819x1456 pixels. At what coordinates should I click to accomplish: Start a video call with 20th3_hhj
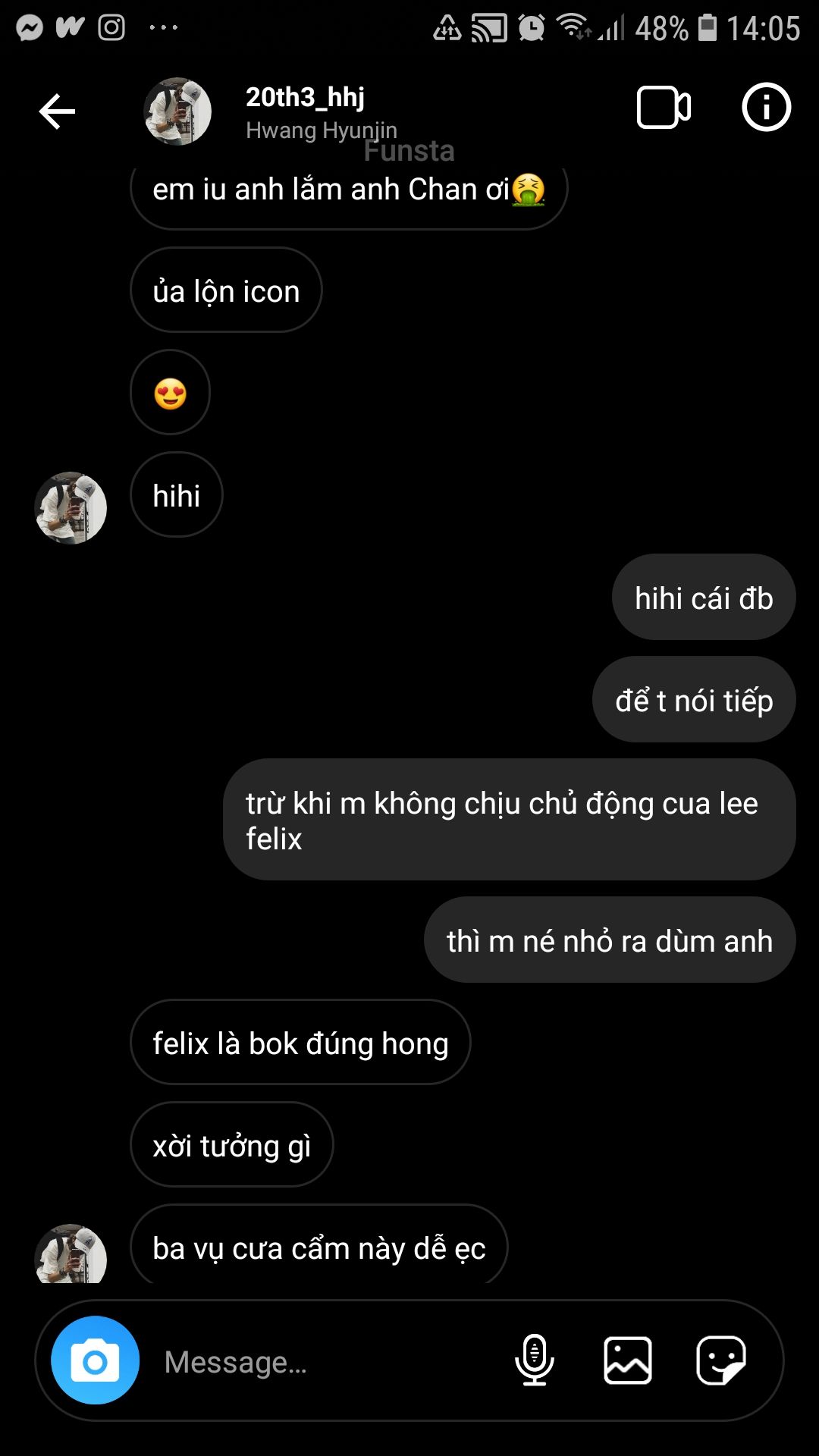(x=664, y=108)
